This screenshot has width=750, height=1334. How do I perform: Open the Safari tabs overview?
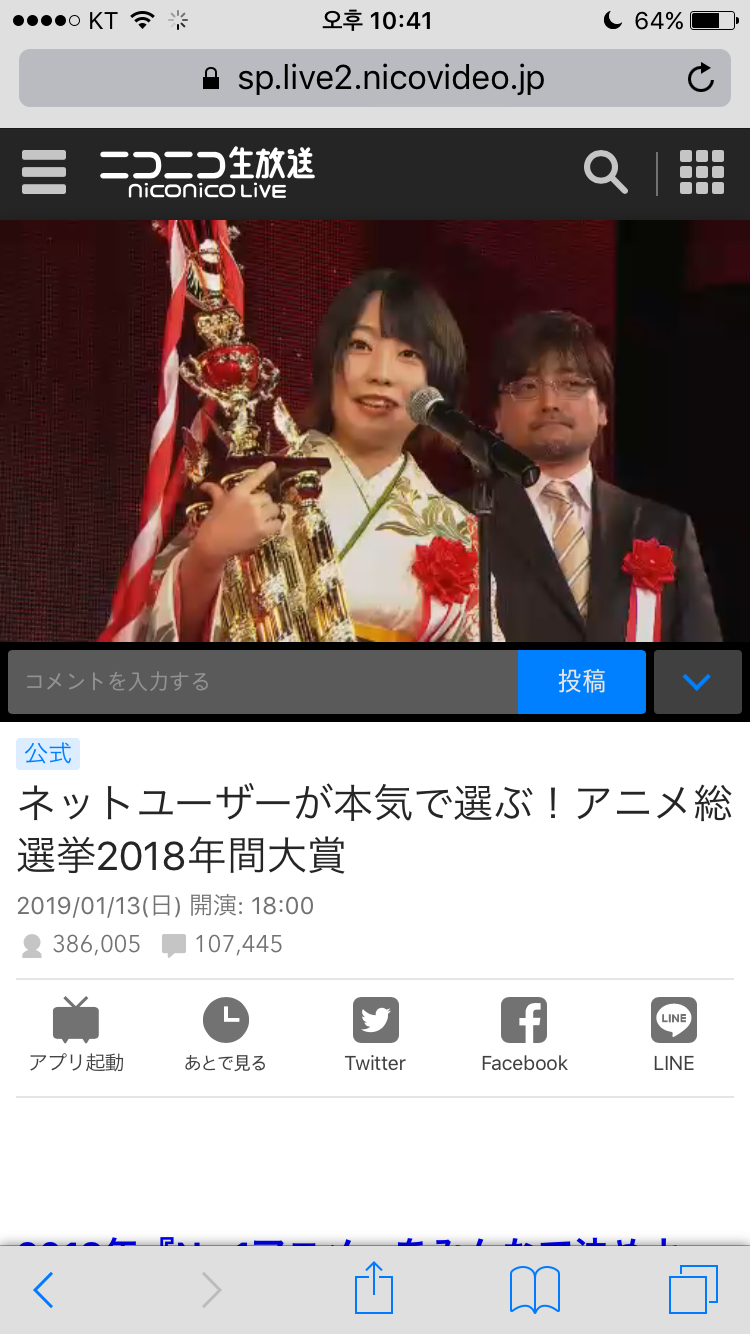(x=693, y=1290)
